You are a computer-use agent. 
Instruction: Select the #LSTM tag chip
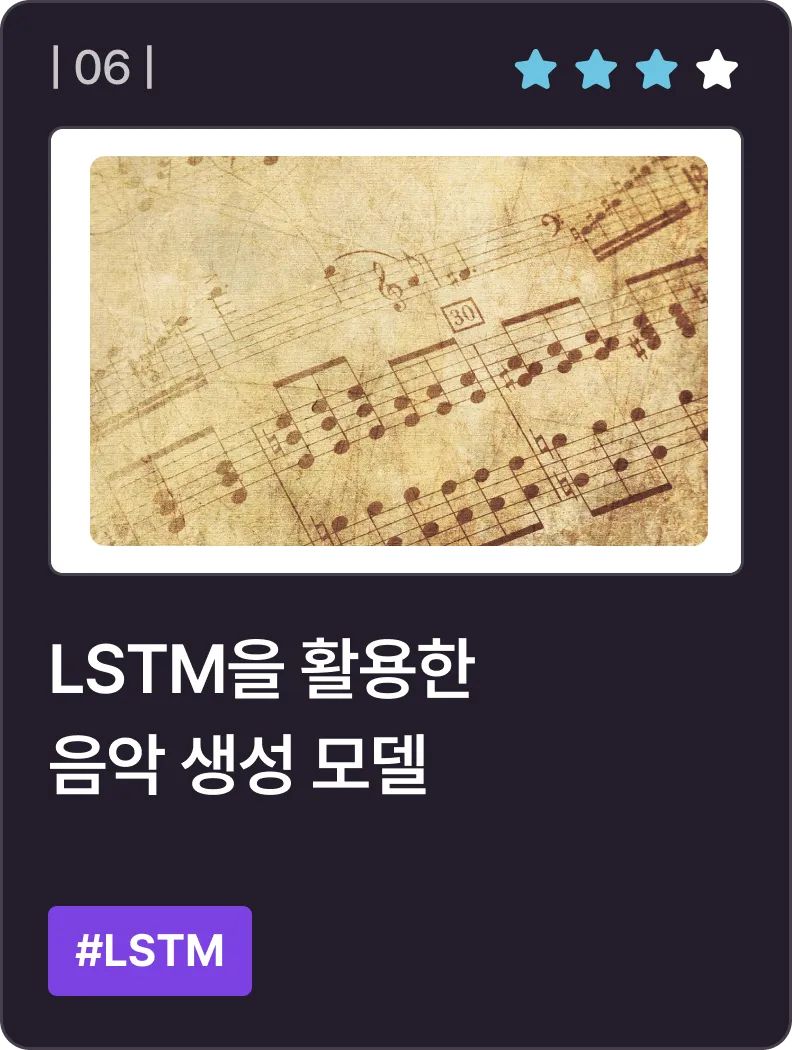[x=150, y=951]
